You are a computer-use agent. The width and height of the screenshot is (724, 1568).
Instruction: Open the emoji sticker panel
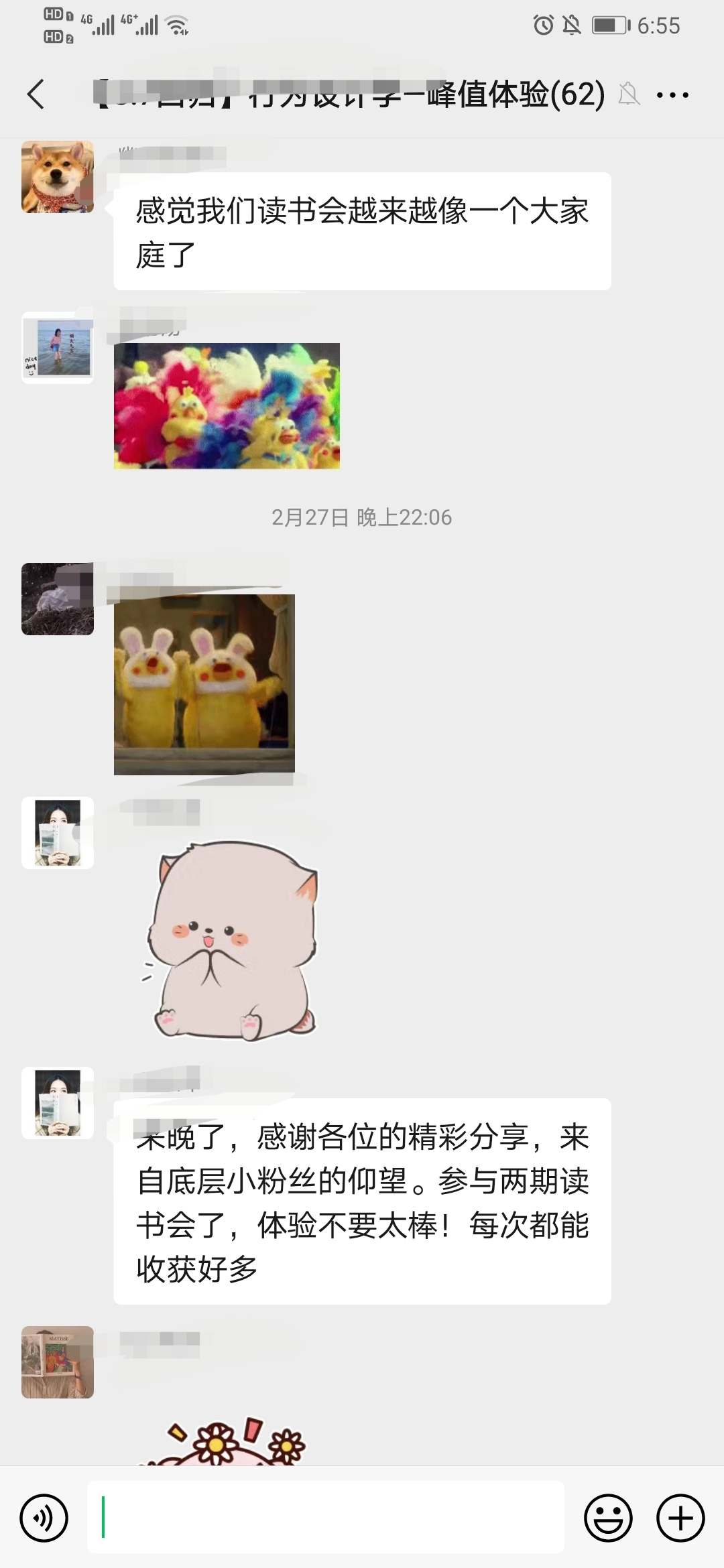point(608,1518)
